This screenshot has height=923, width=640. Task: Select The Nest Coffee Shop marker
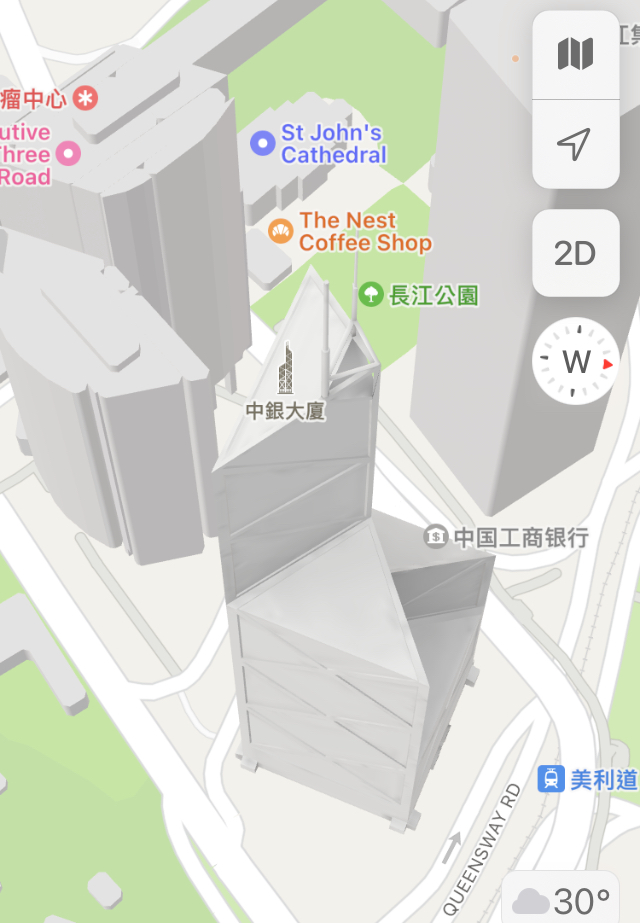coord(281,232)
